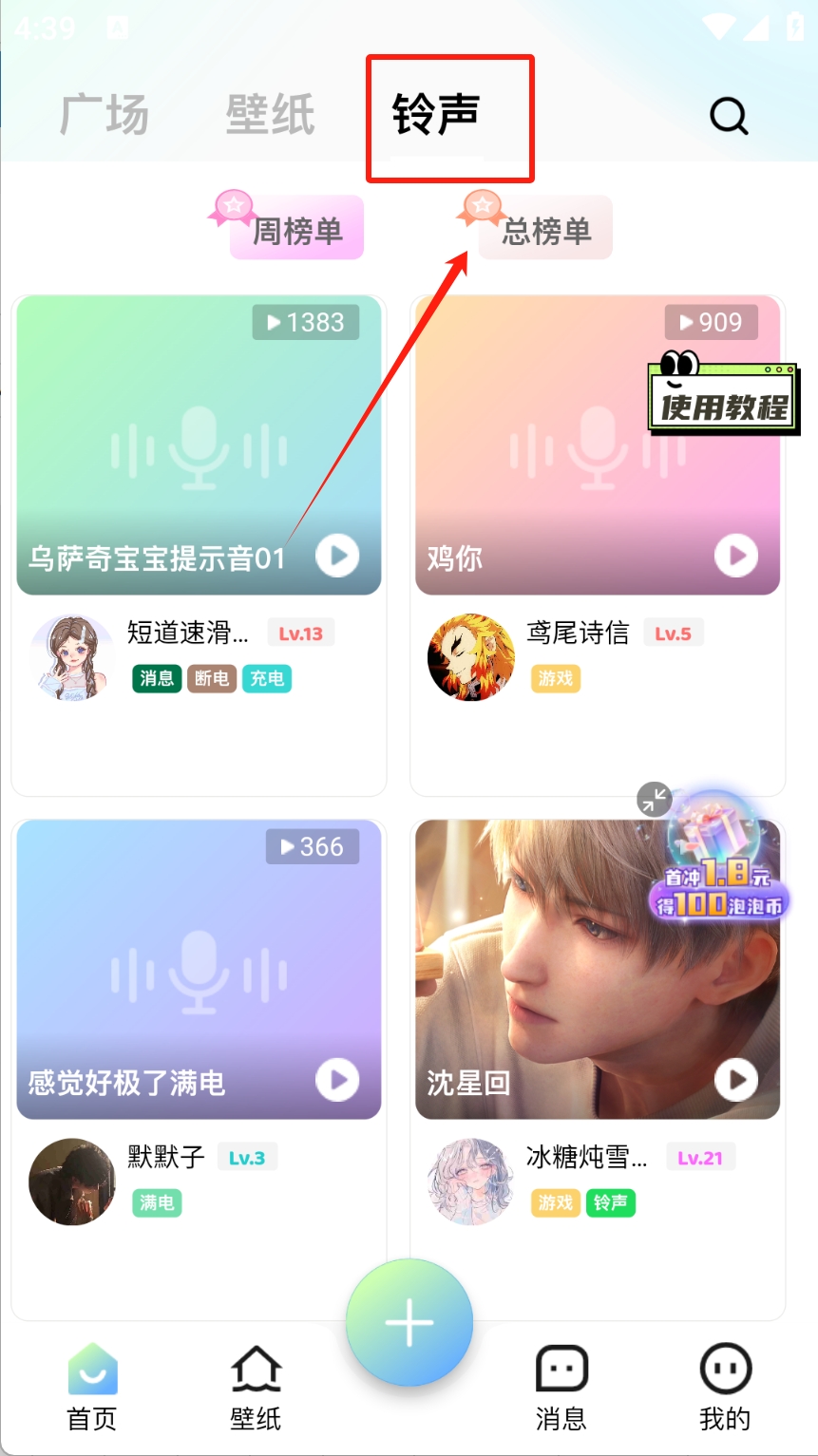
Task: Tap the plus create button
Action: point(409,1323)
